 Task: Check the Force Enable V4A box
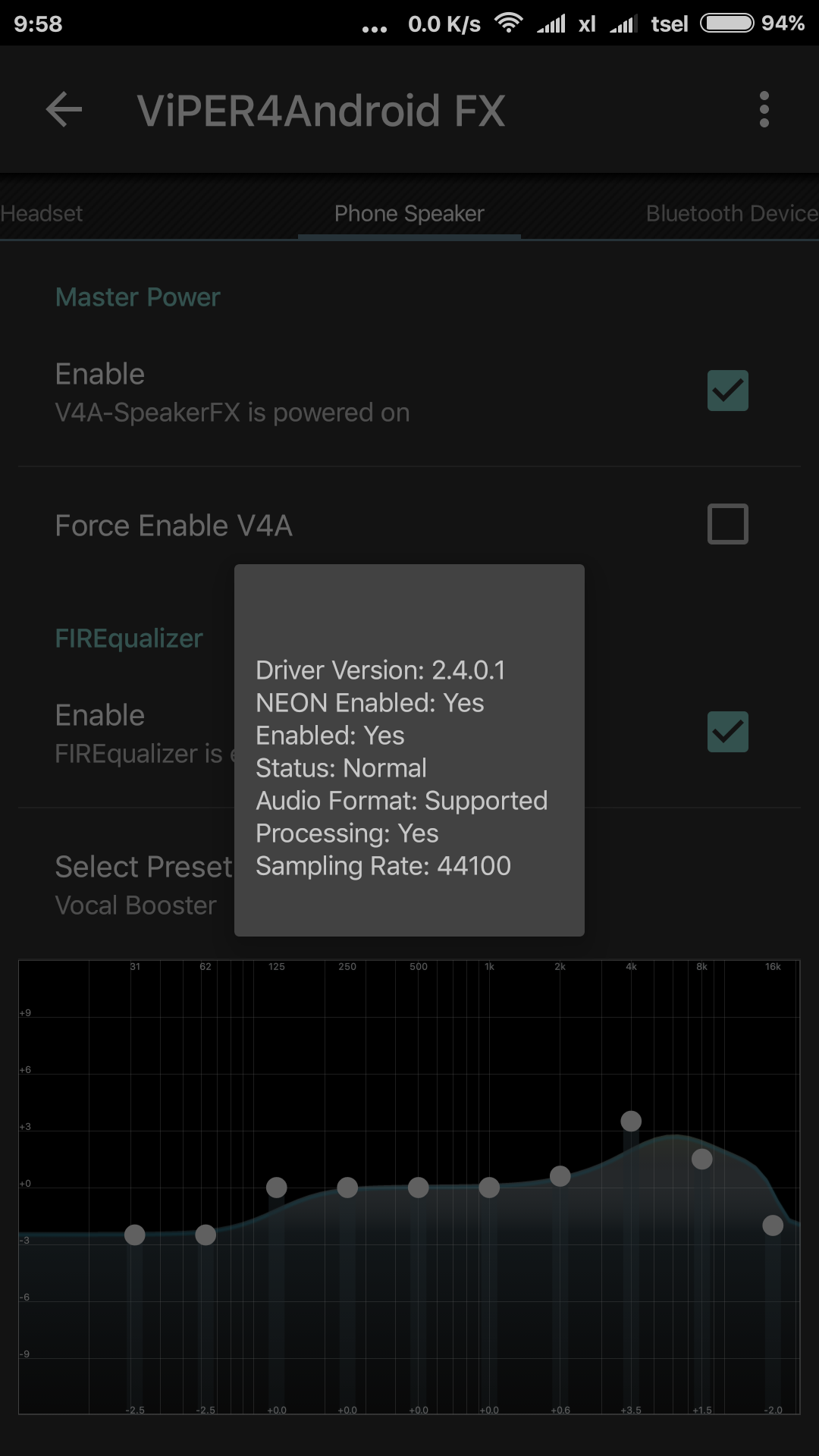727,524
